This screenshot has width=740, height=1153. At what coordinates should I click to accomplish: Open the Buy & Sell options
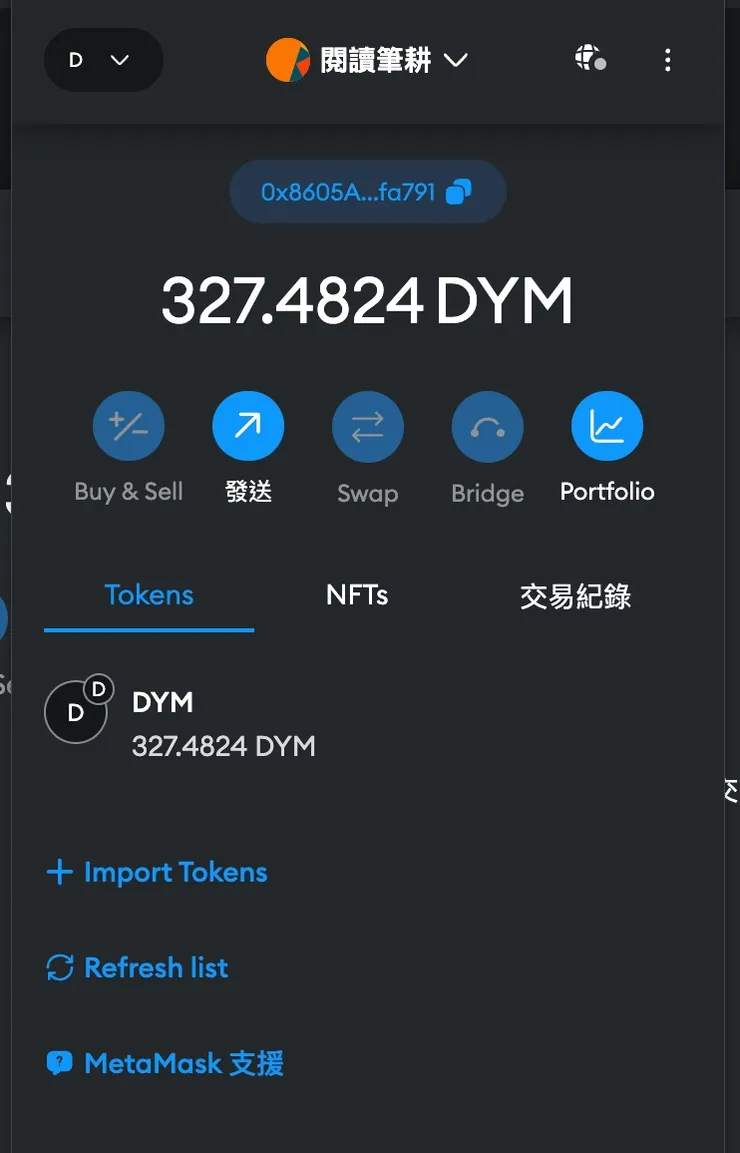click(x=128, y=425)
